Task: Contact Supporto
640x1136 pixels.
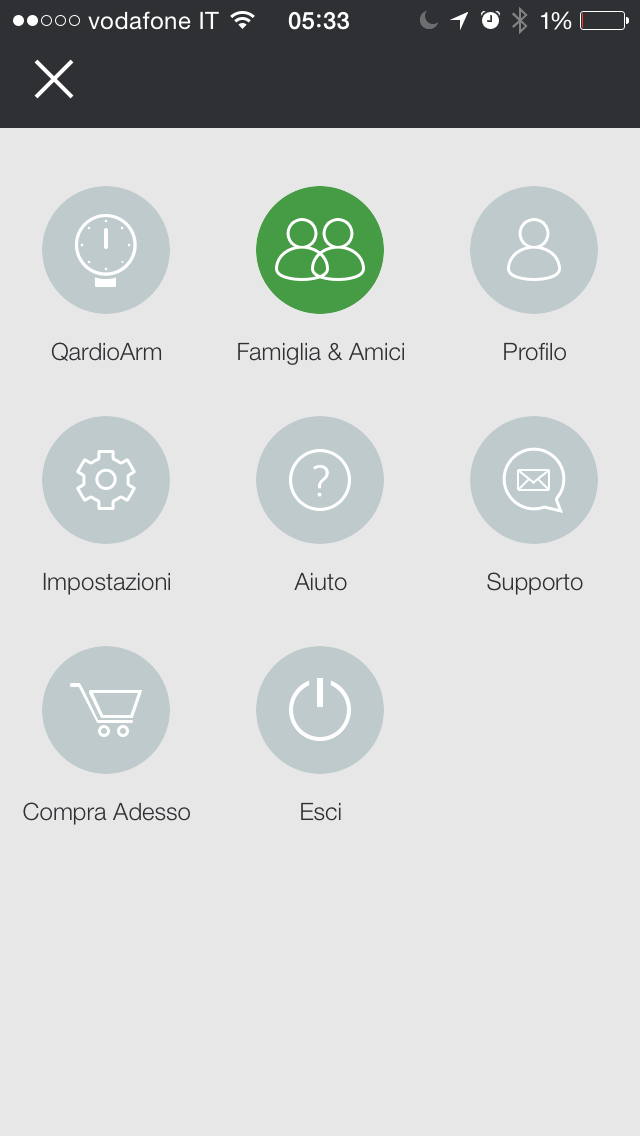Action: click(534, 480)
